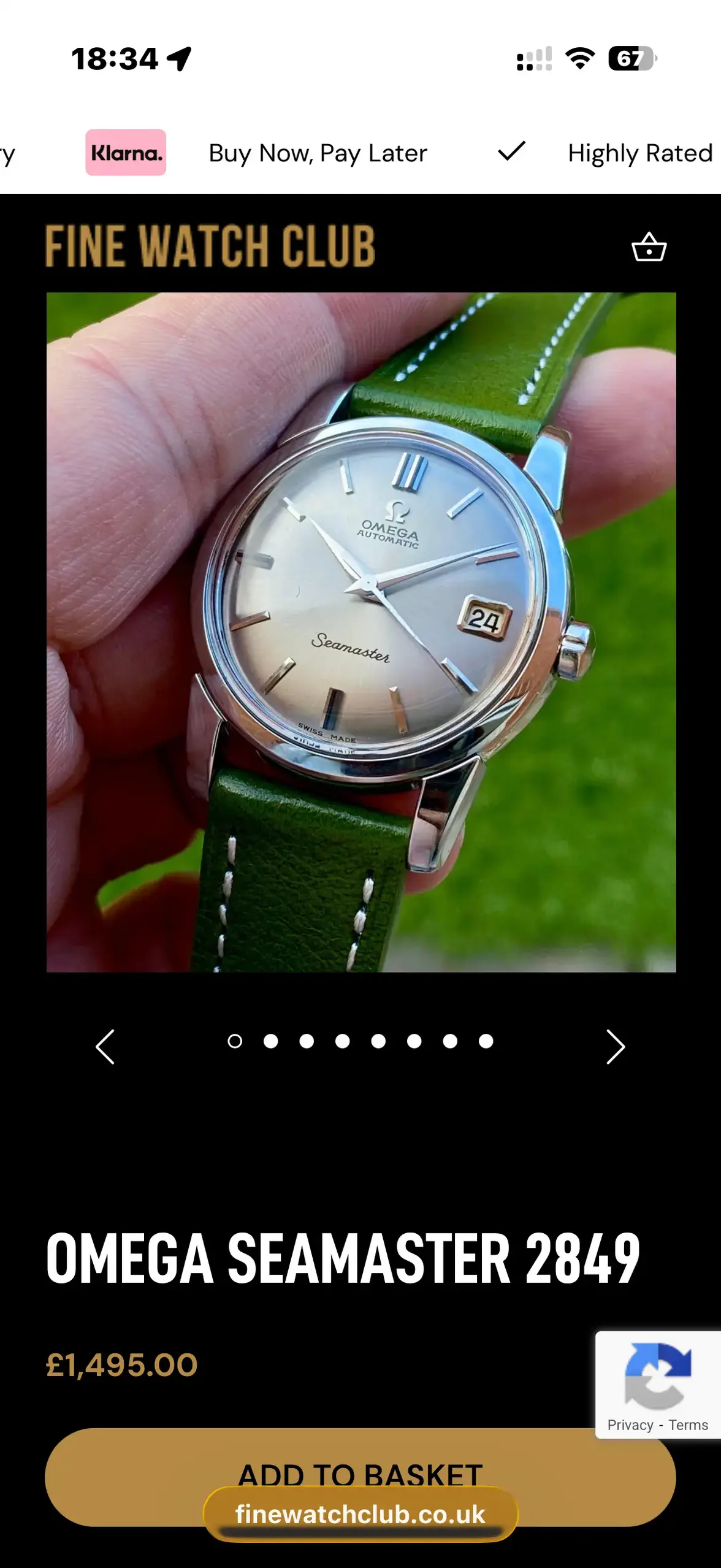Open the reCAPTCHA Terms link
Viewport: 721px width, 1568px height.
688,1425
